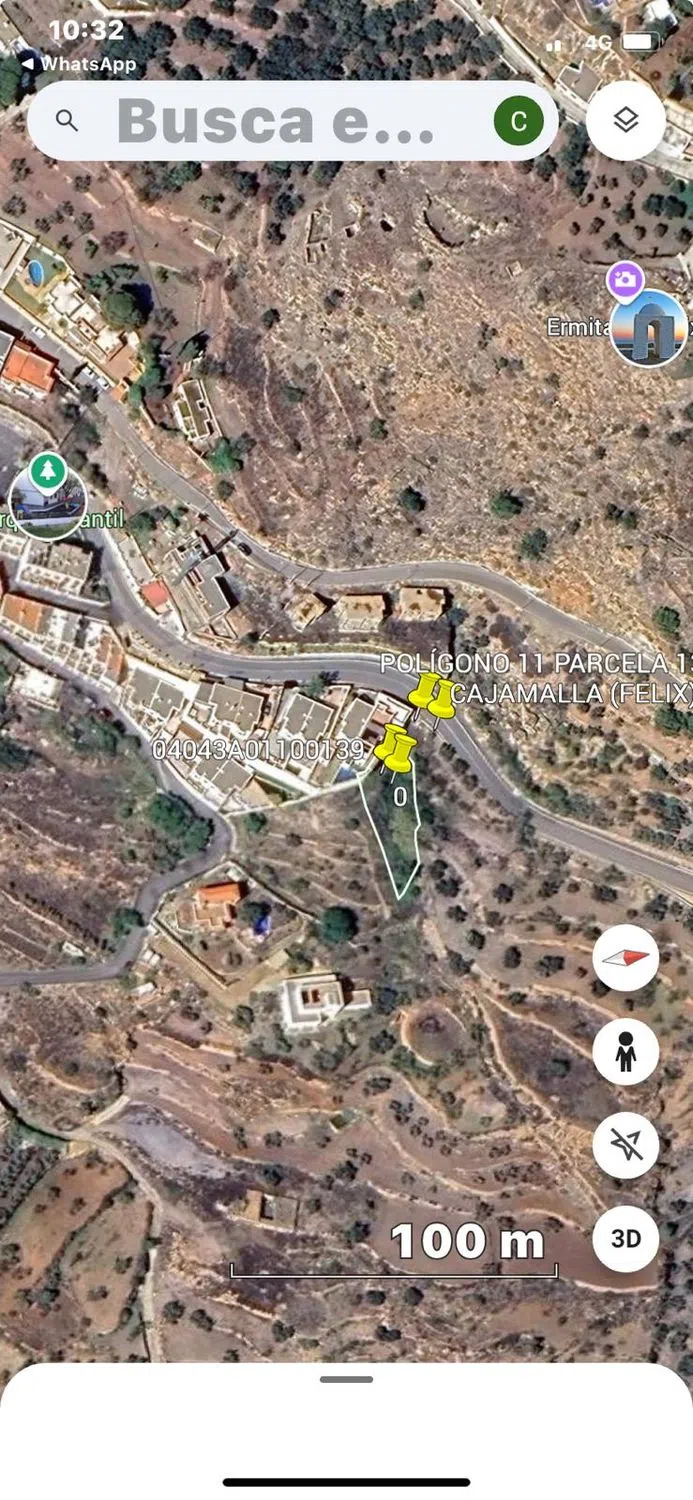Open the Ermita photo place marker
This screenshot has width=693, height=1500.
pyautogui.click(x=648, y=326)
